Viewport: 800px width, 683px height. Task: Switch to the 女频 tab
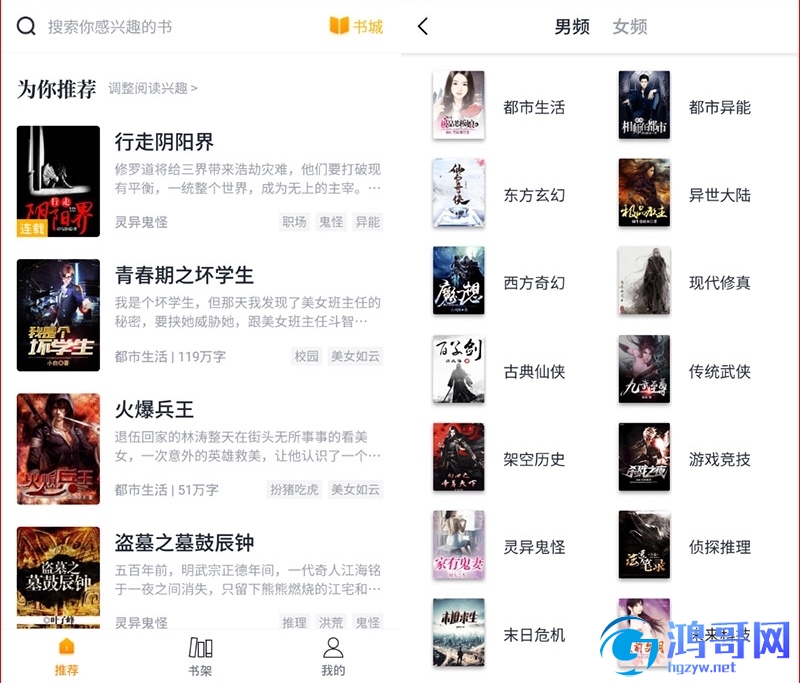[x=630, y=27]
